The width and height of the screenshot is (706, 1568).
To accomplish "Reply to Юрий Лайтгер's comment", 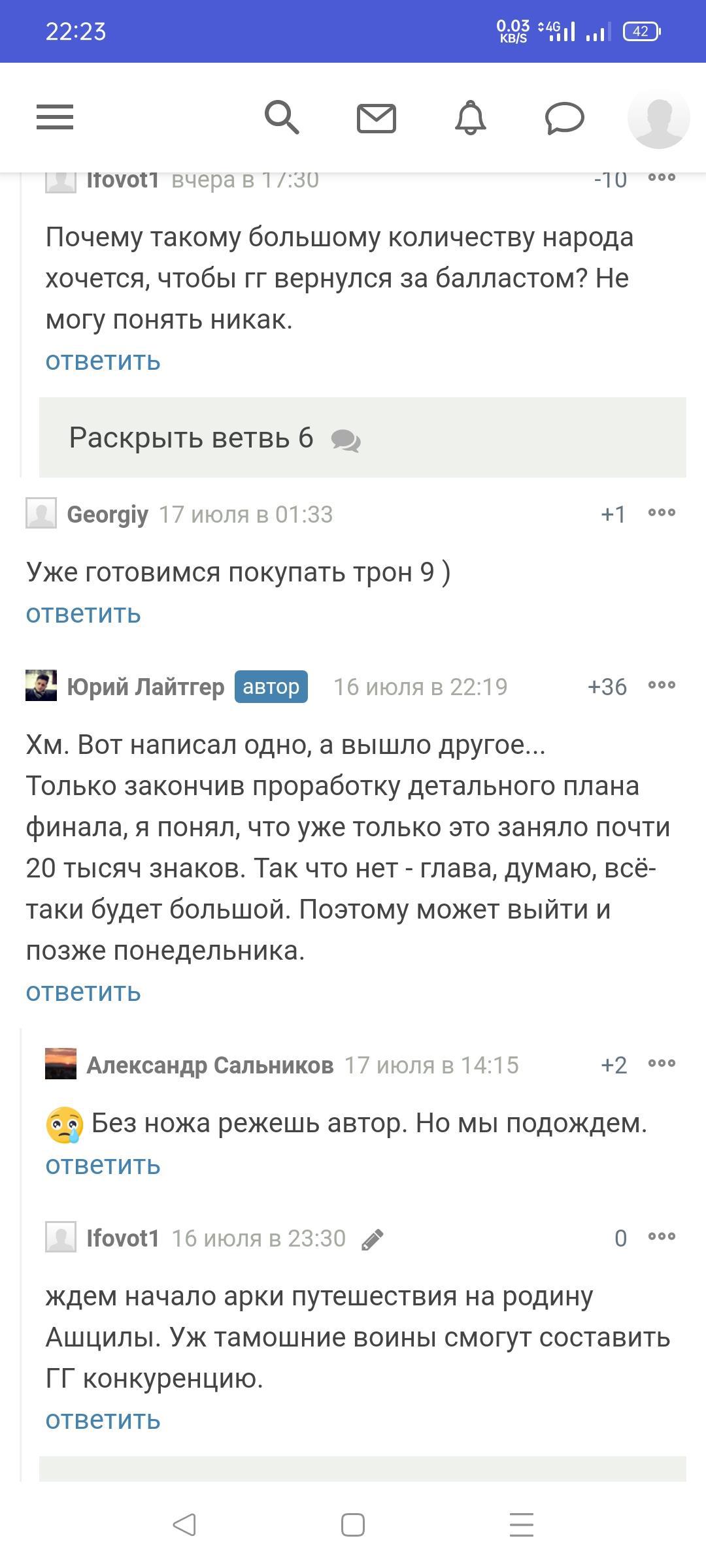I will pos(84,992).
